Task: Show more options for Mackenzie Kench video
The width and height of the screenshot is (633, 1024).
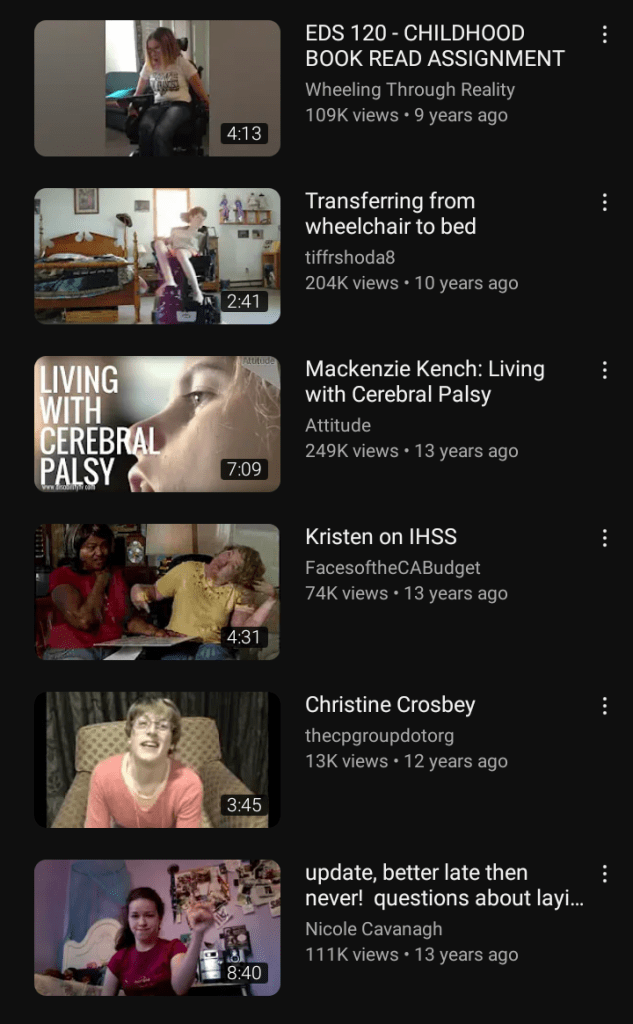Action: (x=604, y=371)
